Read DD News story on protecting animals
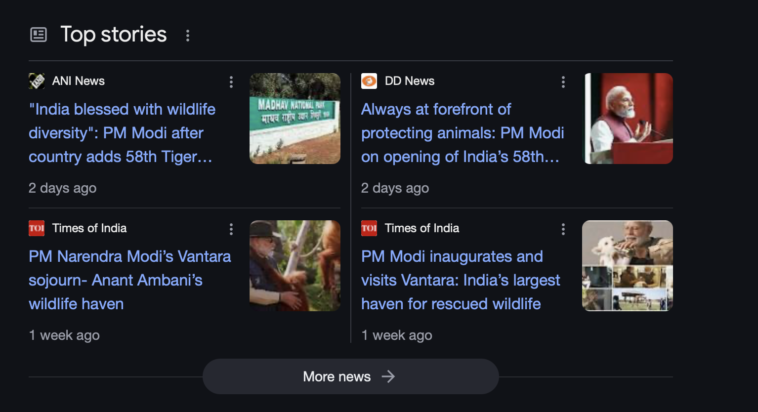Image resolution: width=758 pixels, height=412 pixels. [462, 133]
